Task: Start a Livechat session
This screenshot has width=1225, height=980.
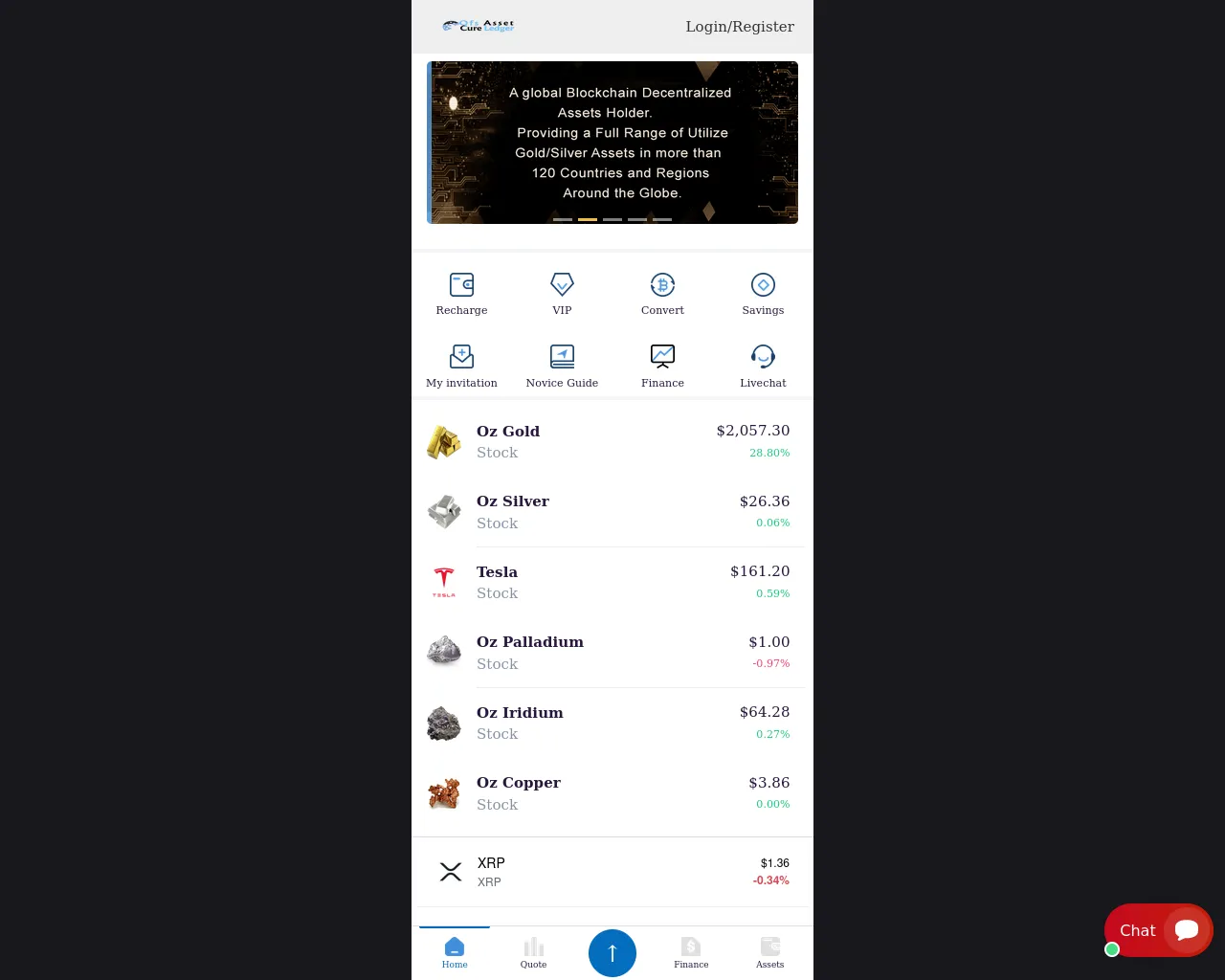Action: (x=763, y=367)
